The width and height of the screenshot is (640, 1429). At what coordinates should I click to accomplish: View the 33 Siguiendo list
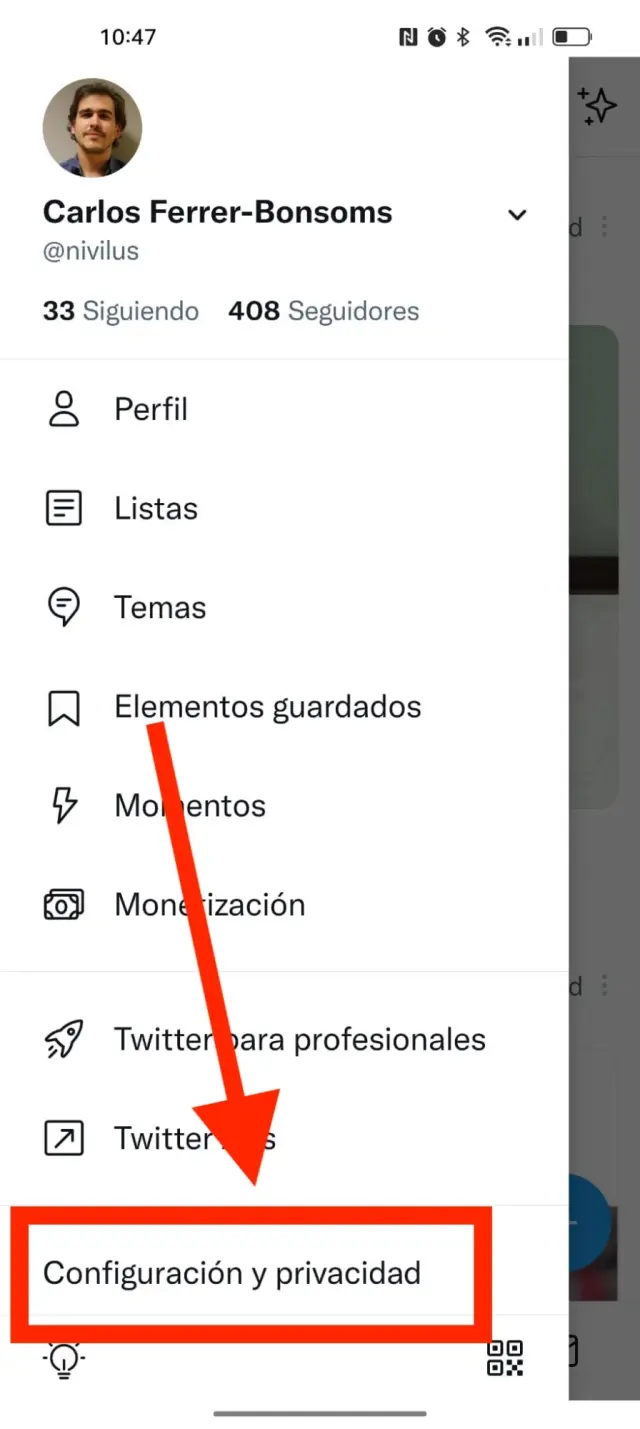[x=121, y=311]
